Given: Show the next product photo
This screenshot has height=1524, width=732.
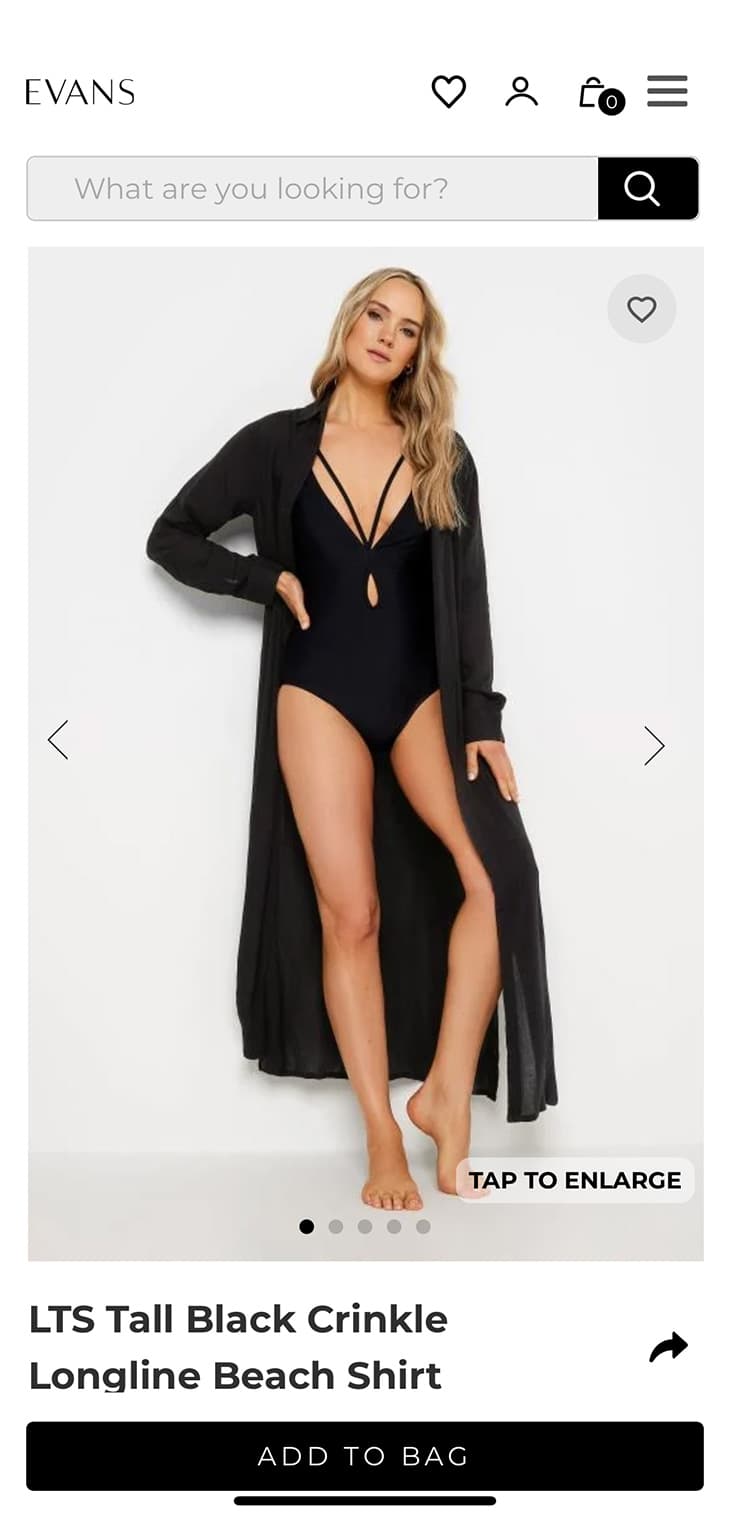Looking at the screenshot, I should click(x=654, y=745).
